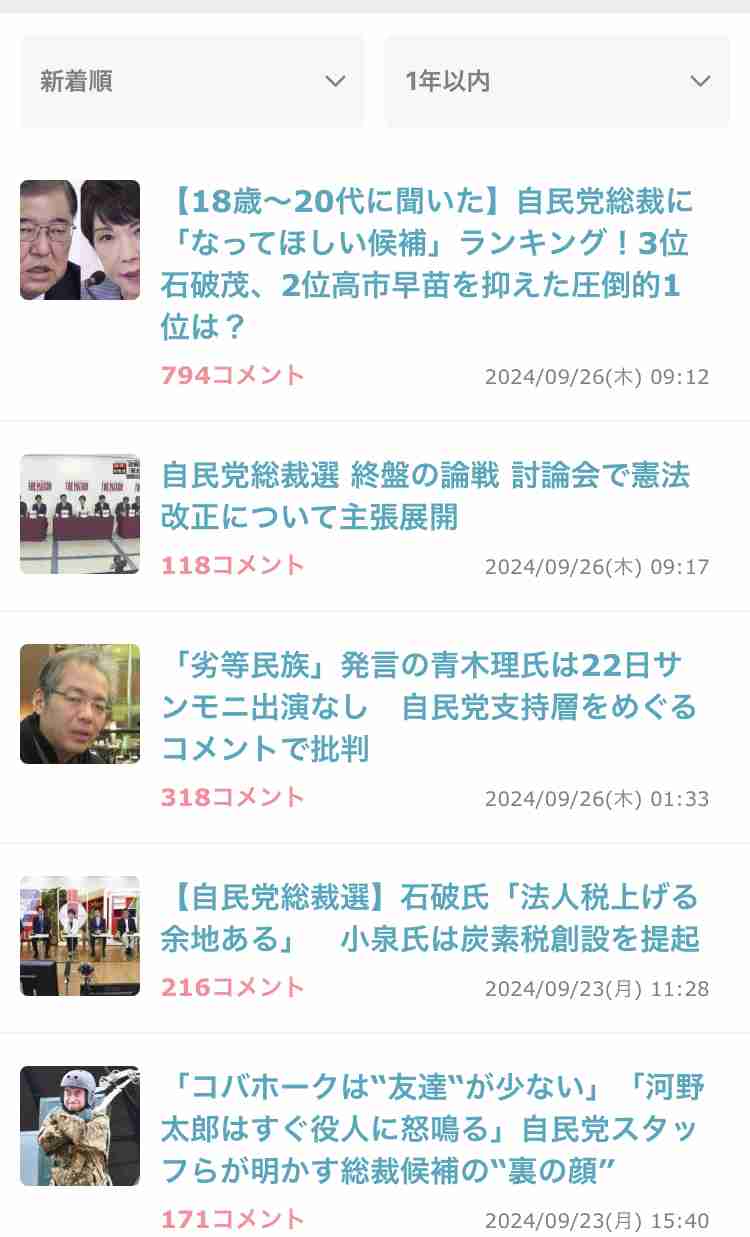750x1237 pixels.
Task: View the 318コメント comments
Action: tap(232, 797)
